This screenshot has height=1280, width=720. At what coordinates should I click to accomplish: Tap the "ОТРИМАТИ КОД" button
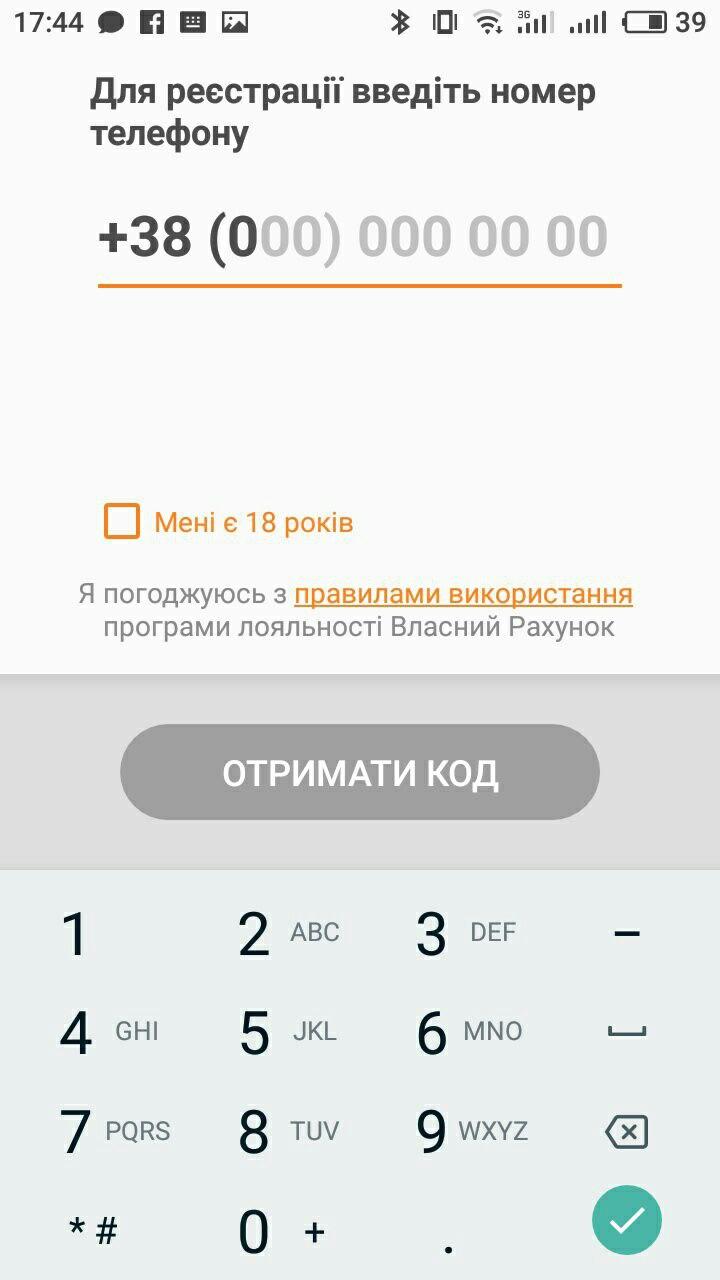(x=360, y=773)
